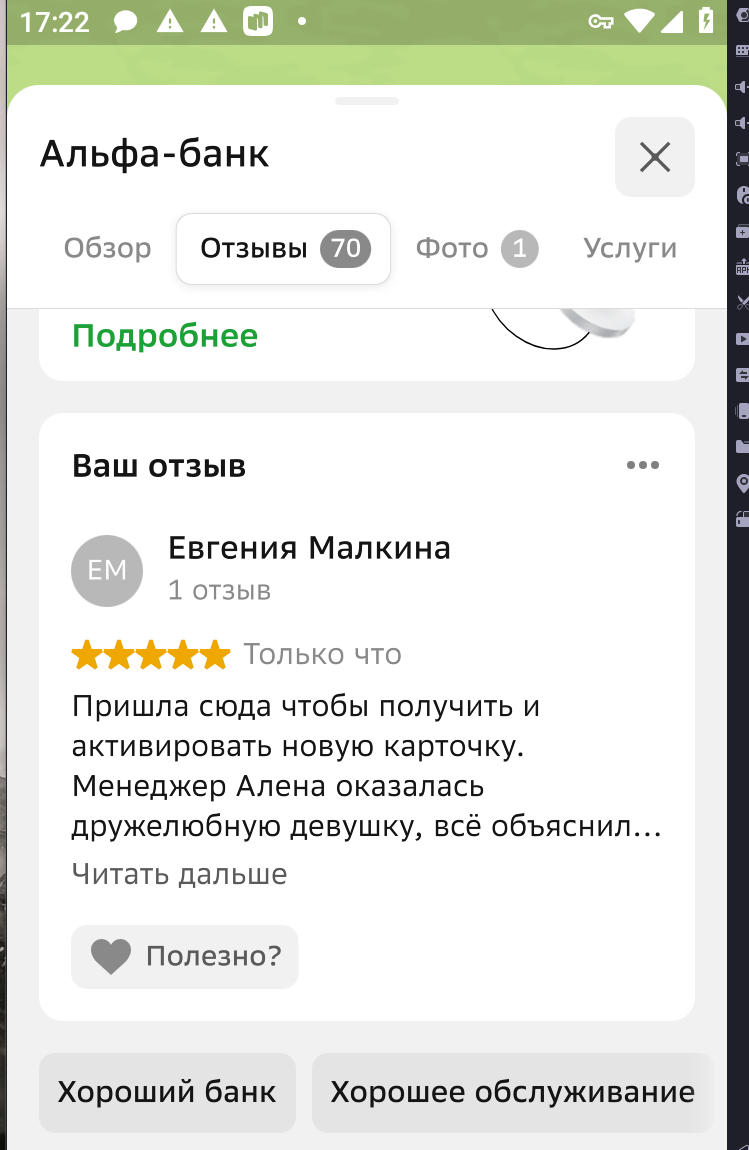Image resolution: width=749 pixels, height=1150 pixels.
Task: Mark the review as Полезно
Action: tap(185, 957)
